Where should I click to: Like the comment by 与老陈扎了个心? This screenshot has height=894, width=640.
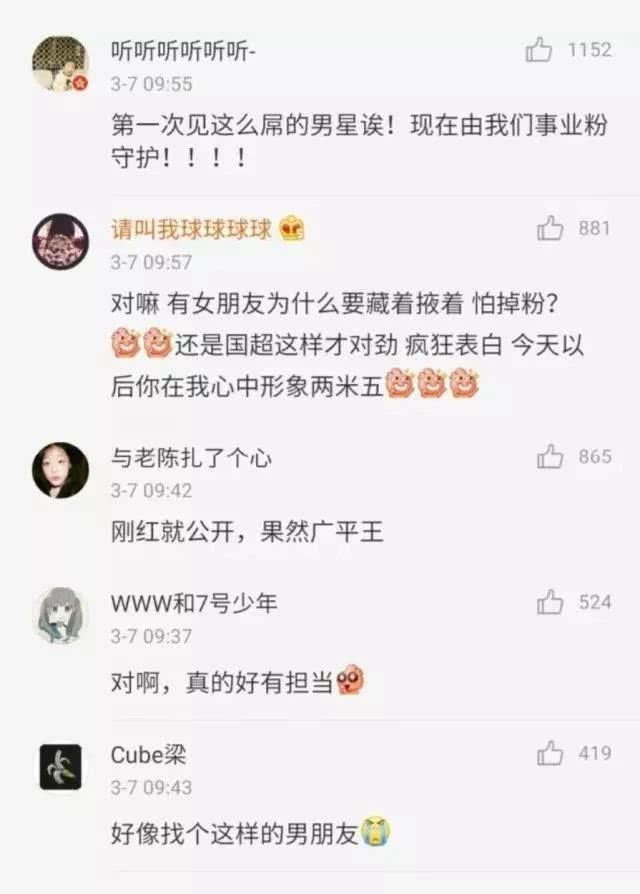[550, 457]
